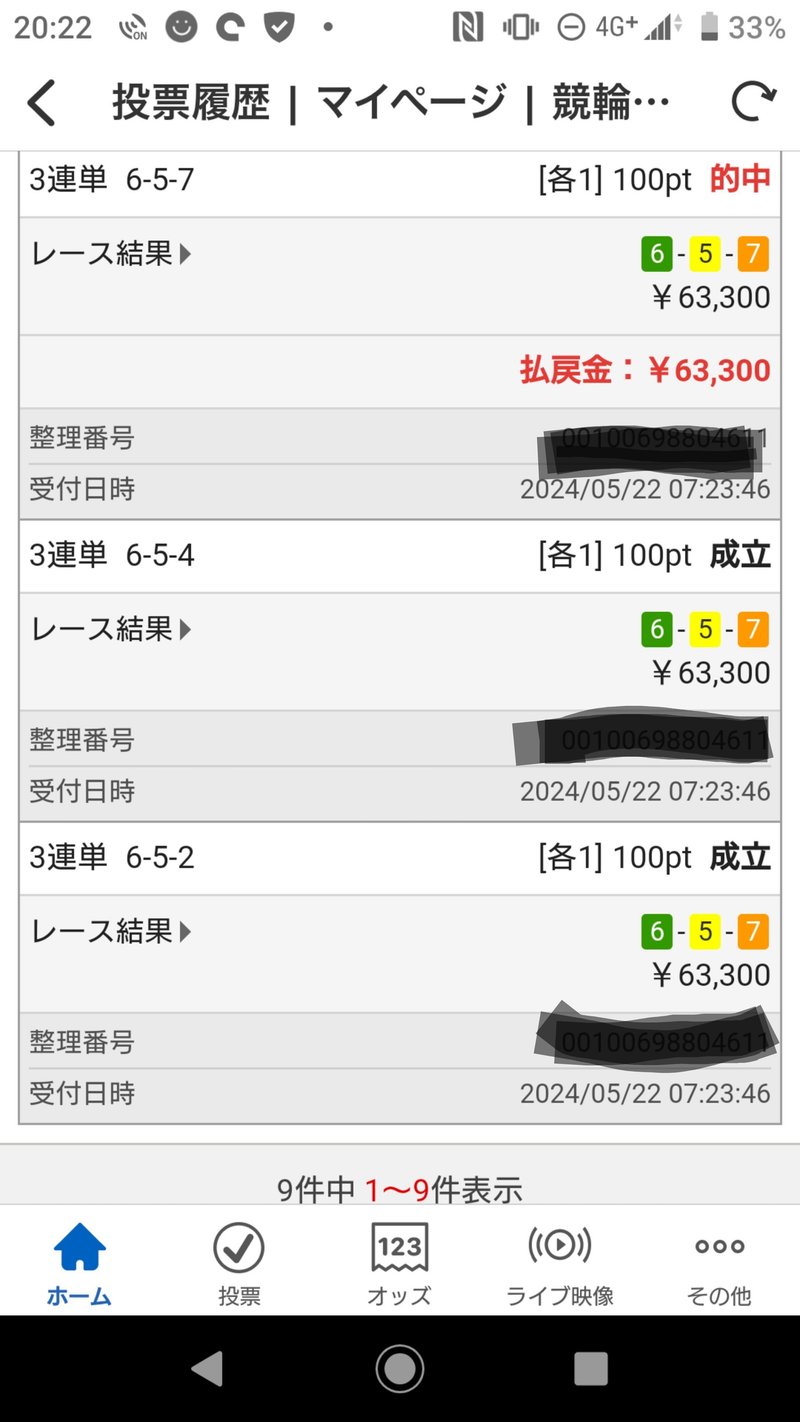Tap the 9件中 1～9件表示 pagination text
The image size is (800, 1422).
399,1189
